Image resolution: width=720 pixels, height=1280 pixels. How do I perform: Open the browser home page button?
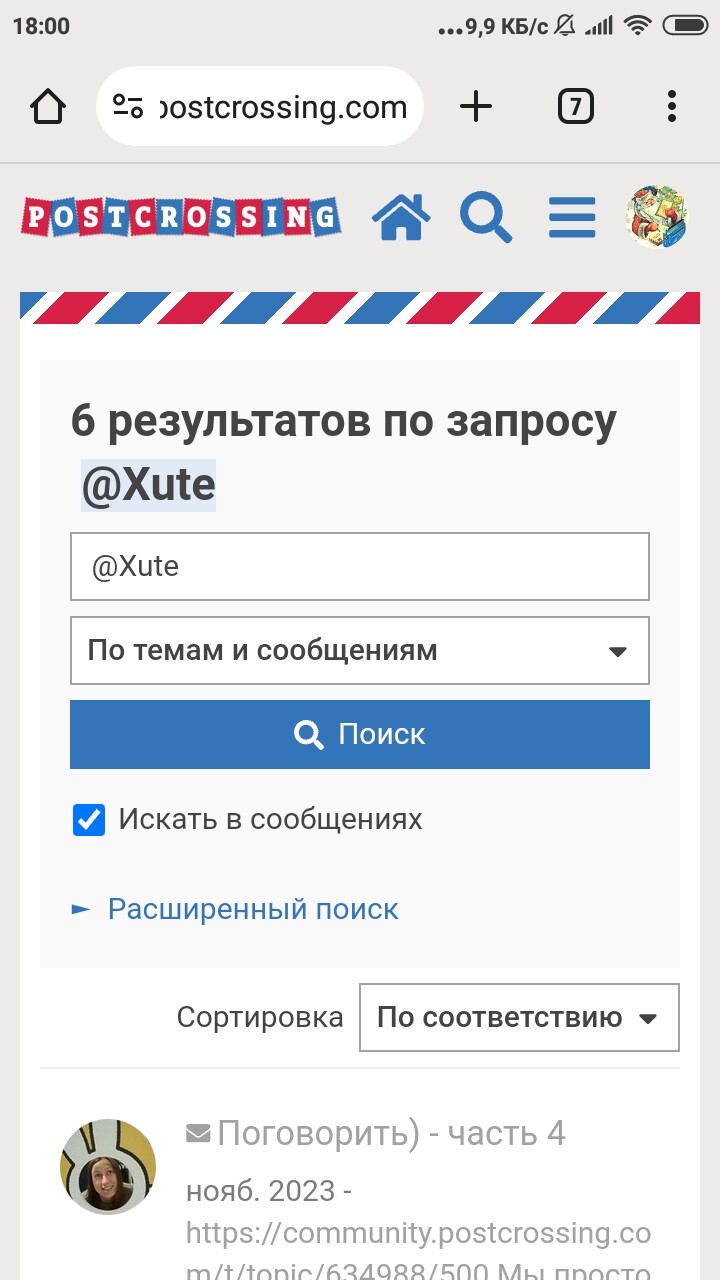pyautogui.click(x=48, y=106)
